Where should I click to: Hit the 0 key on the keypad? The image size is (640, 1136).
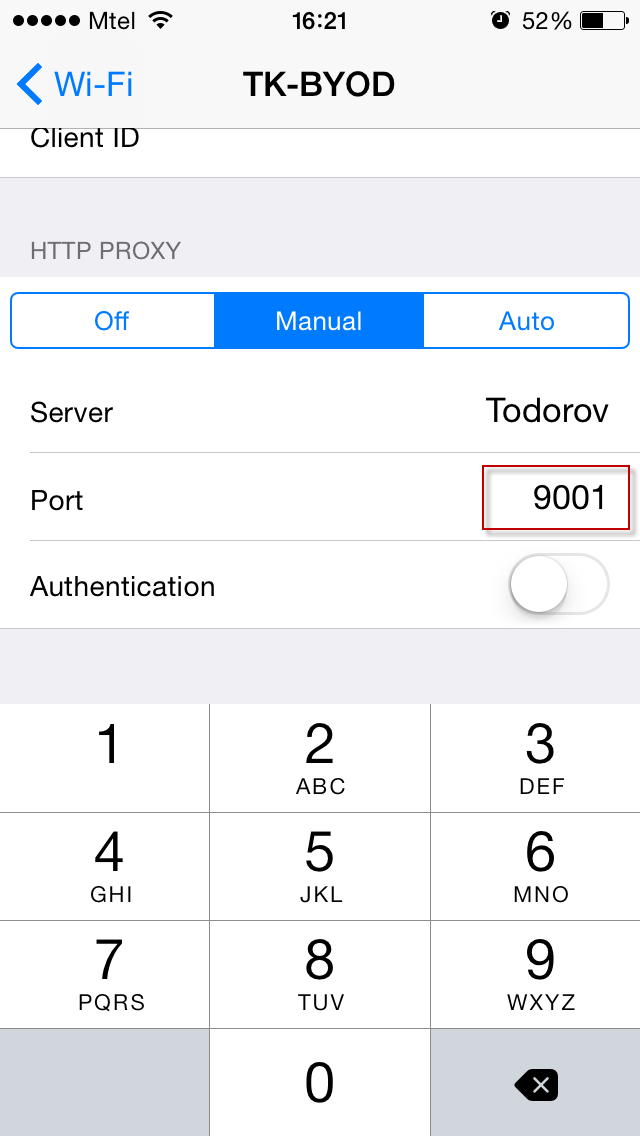320,1082
